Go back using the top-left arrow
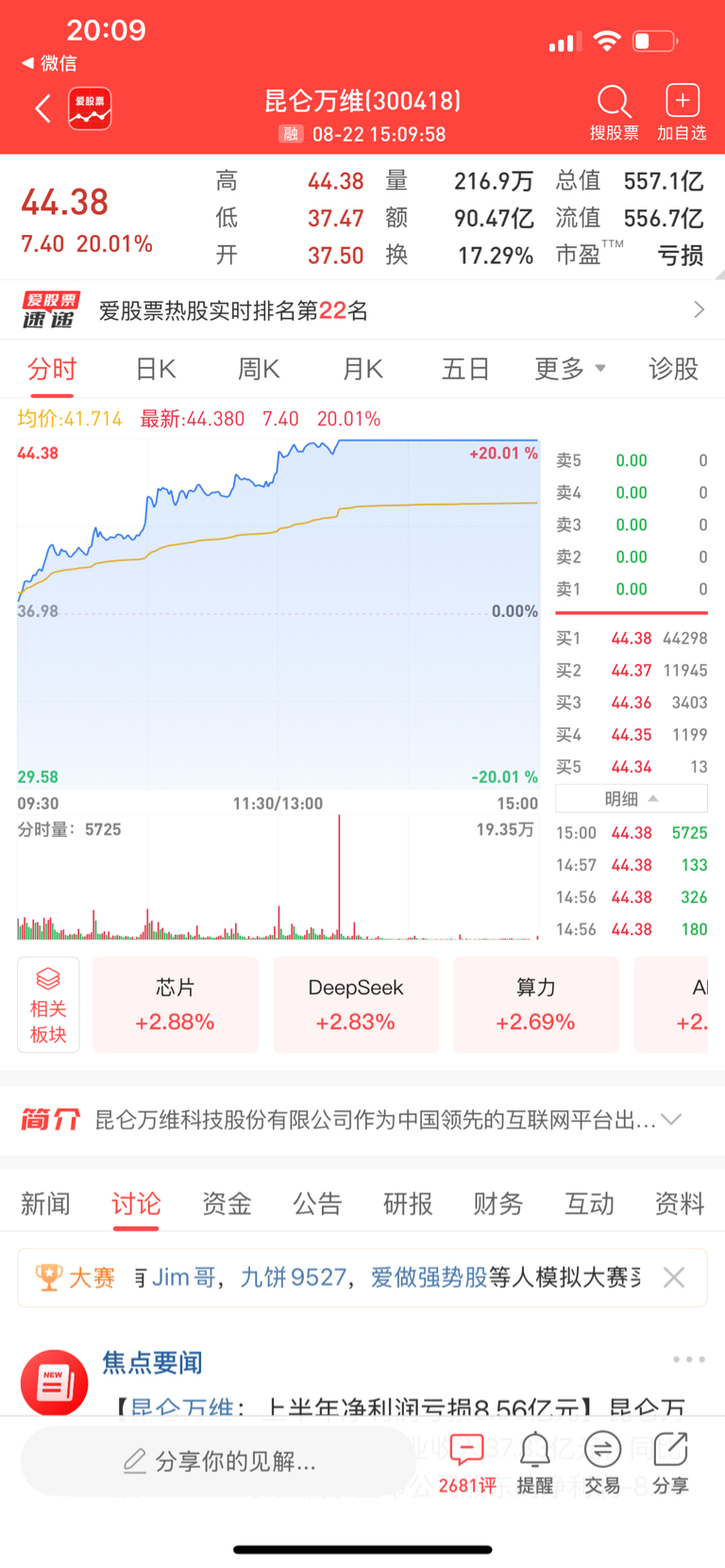Viewport: 725px width, 1568px height. 42,108
